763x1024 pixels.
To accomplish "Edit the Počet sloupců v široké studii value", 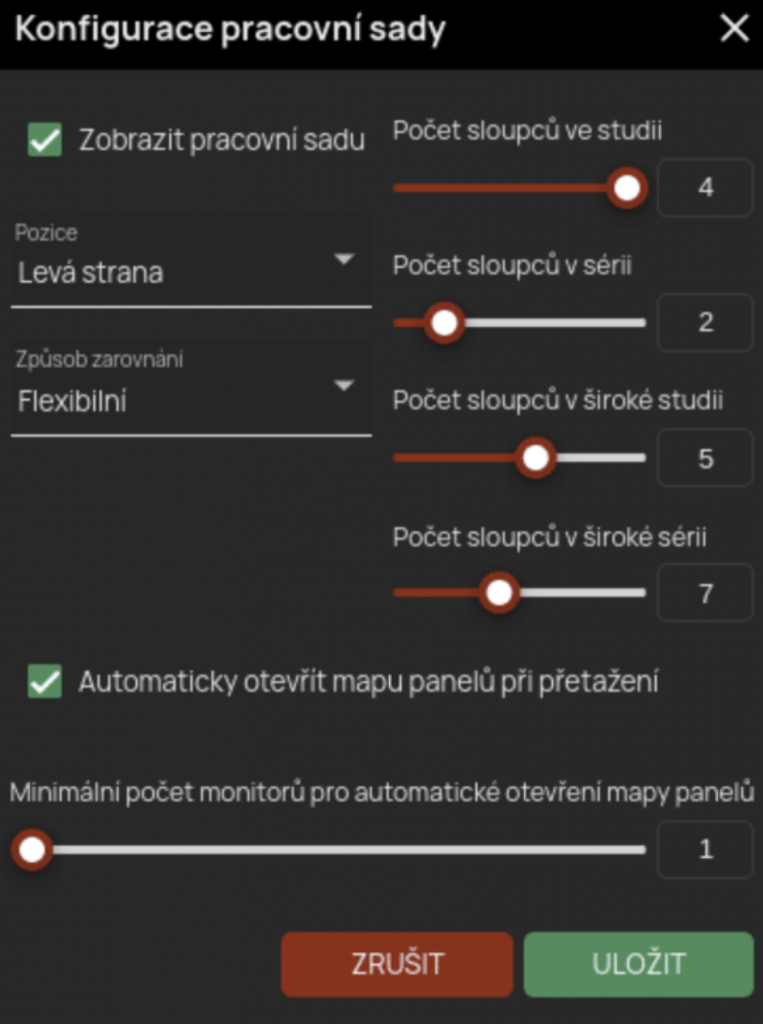I will tap(705, 458).
